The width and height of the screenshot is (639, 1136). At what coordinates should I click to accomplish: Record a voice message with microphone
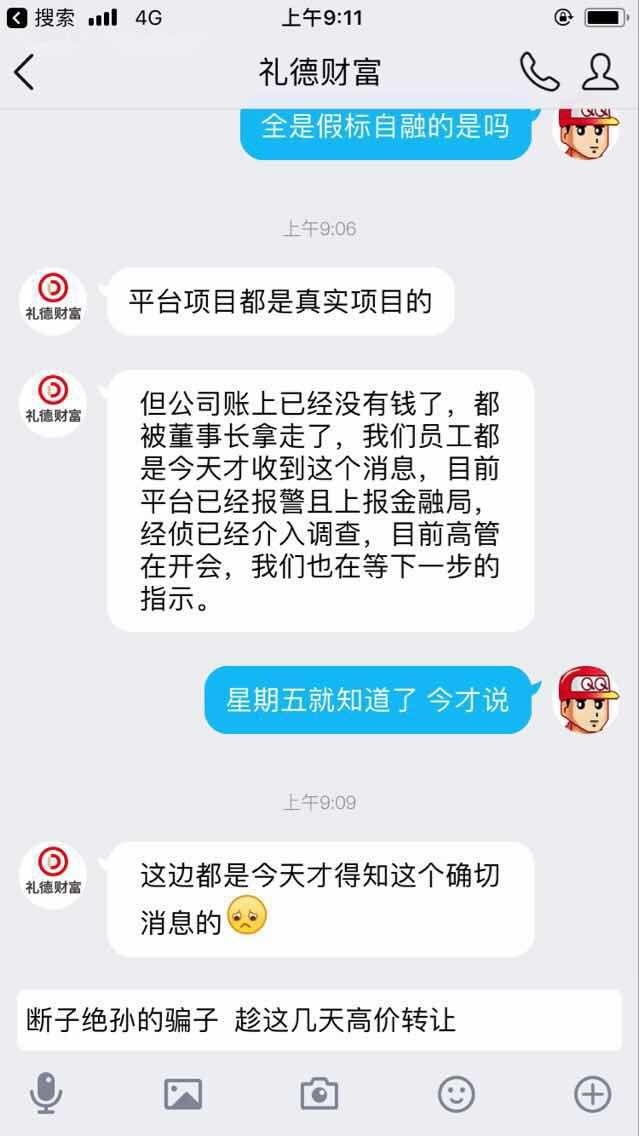(45, 1093)
